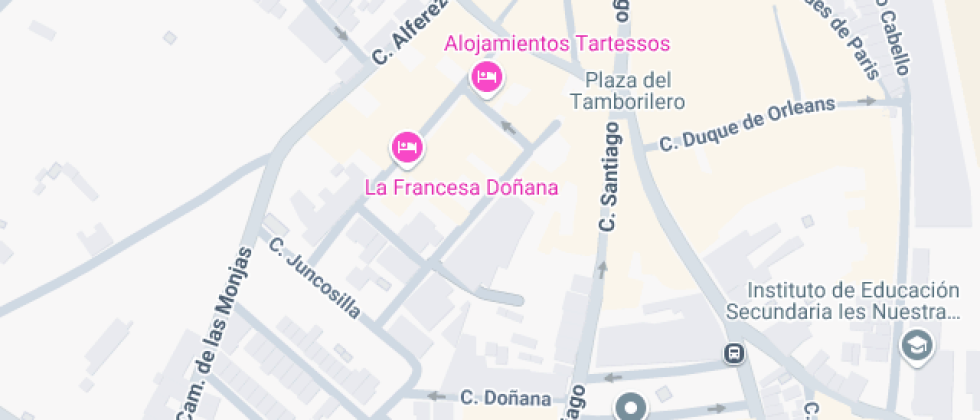Open the Instituto de Educación Secundaria school marker

tap(914, 347)
